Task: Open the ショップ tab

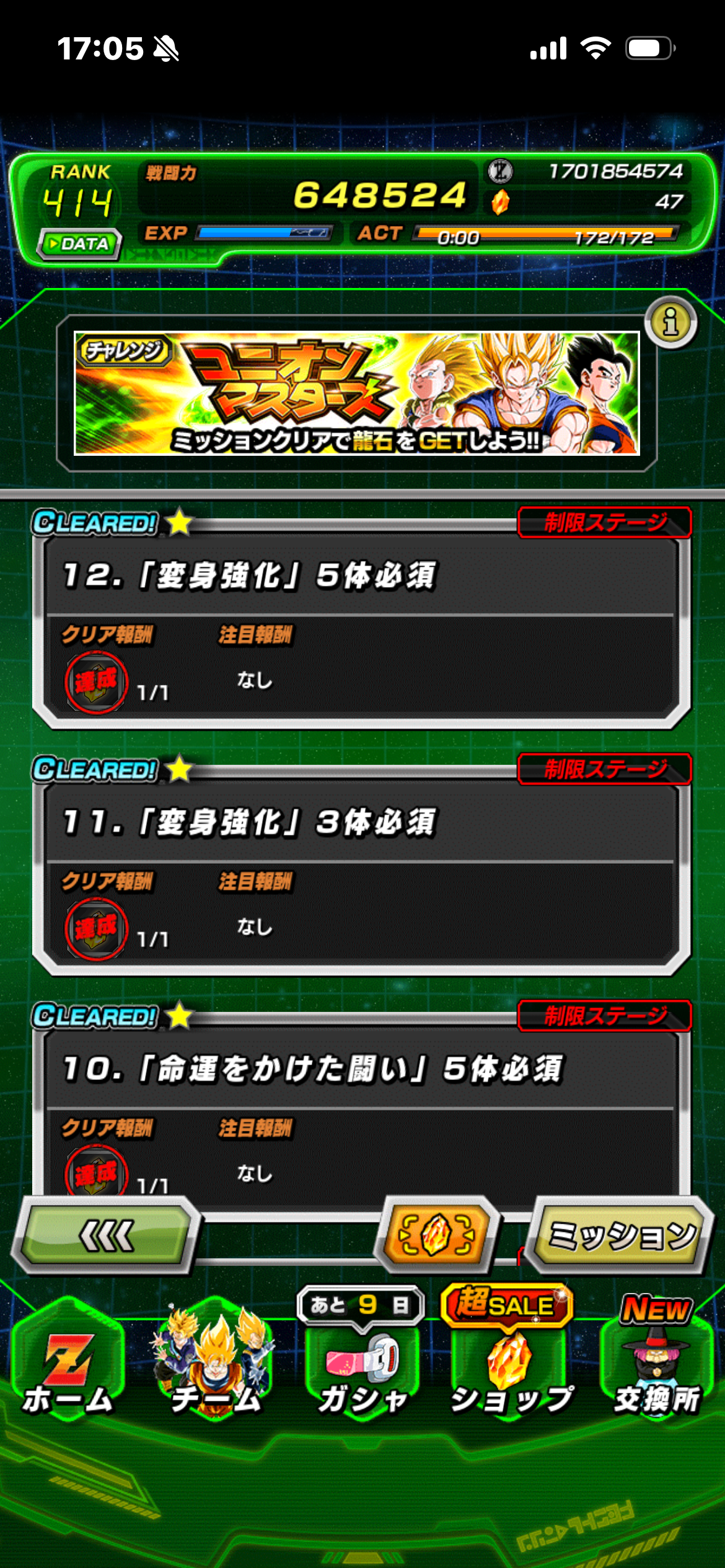Action: [509, 1370]
